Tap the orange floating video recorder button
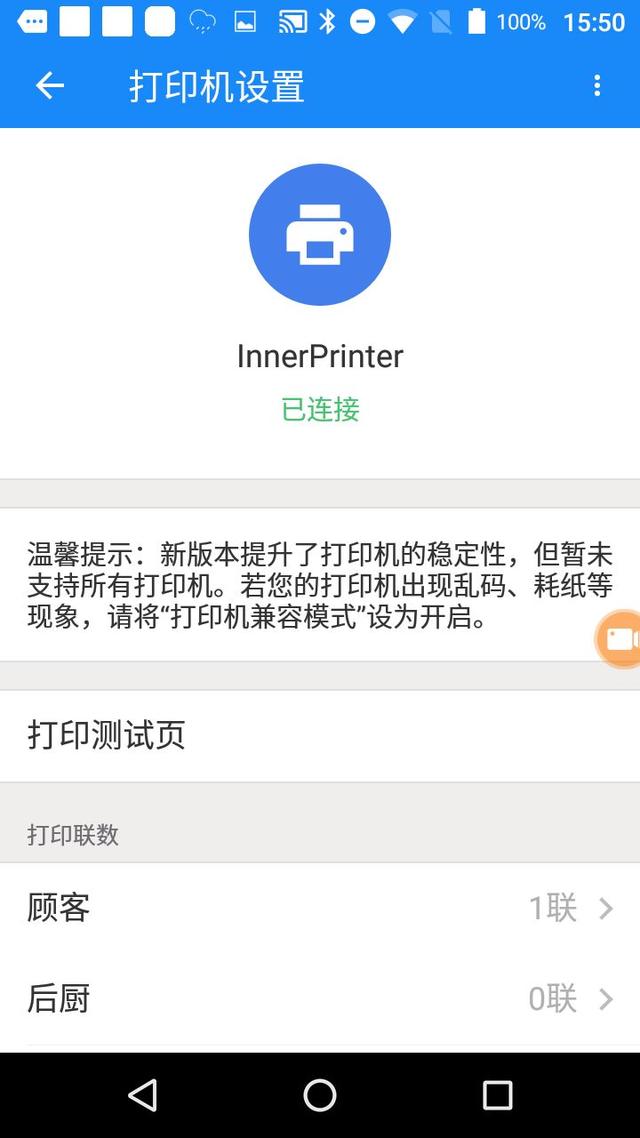The image size is (640, 1138). (x=619, y=639)
